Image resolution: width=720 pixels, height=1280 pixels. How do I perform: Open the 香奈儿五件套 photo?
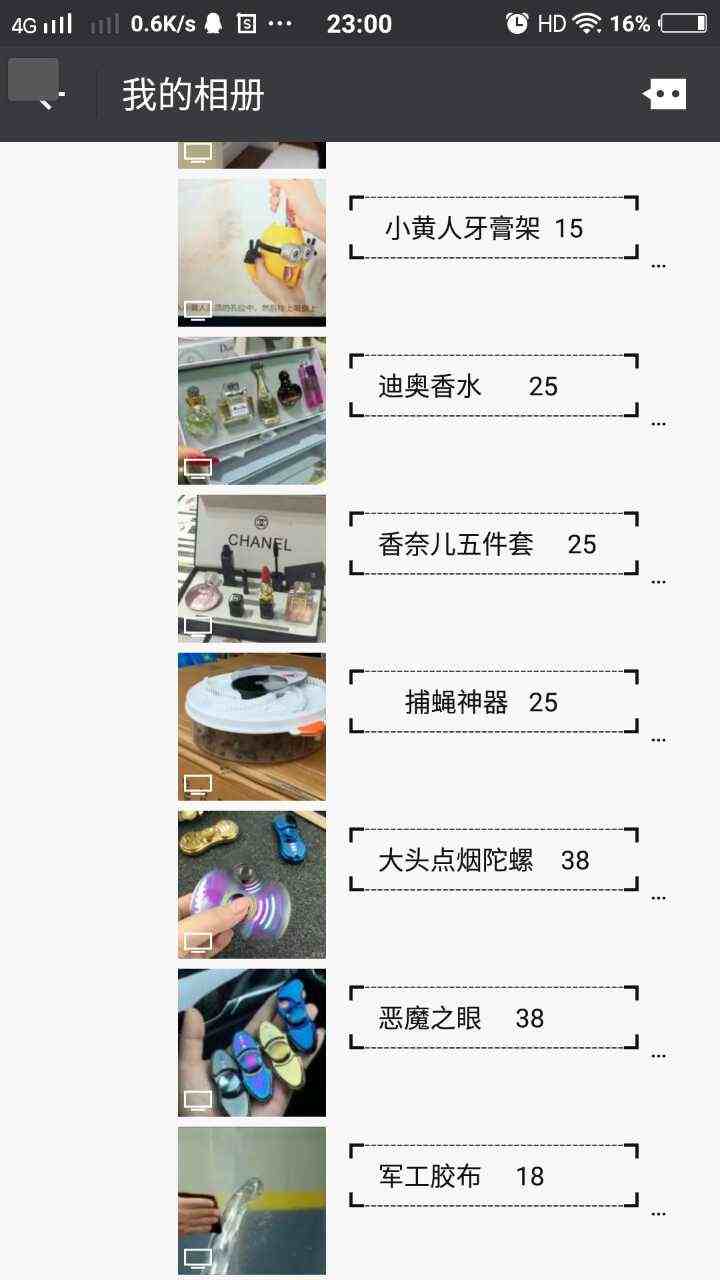252,569
